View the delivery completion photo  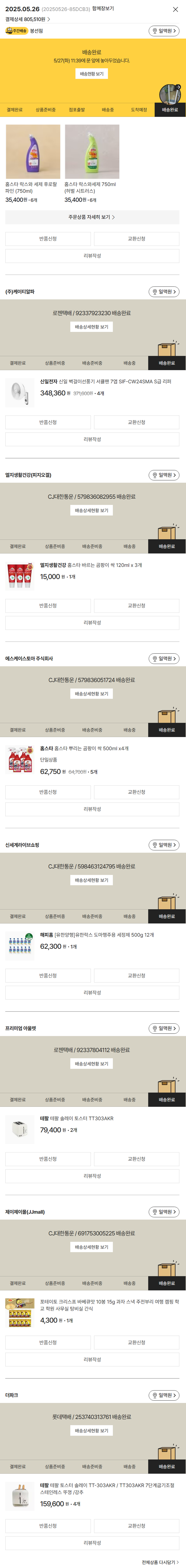[170, 94]
